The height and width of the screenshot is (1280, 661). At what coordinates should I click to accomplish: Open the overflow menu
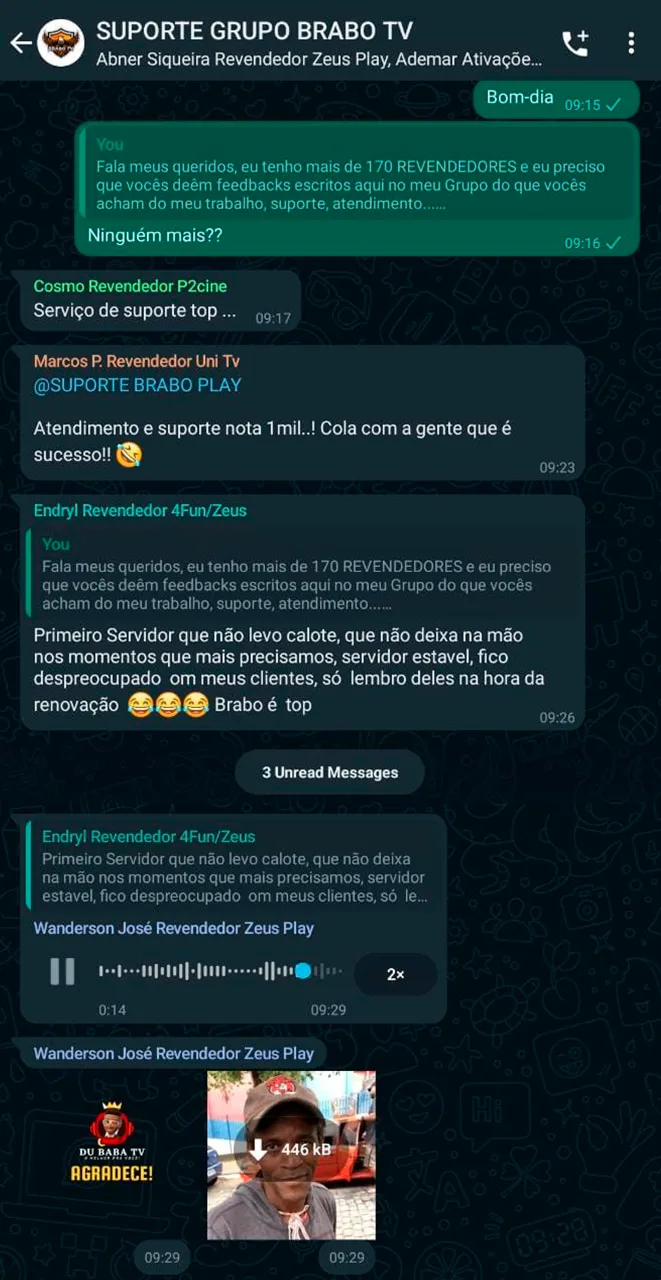coord(631,43)
